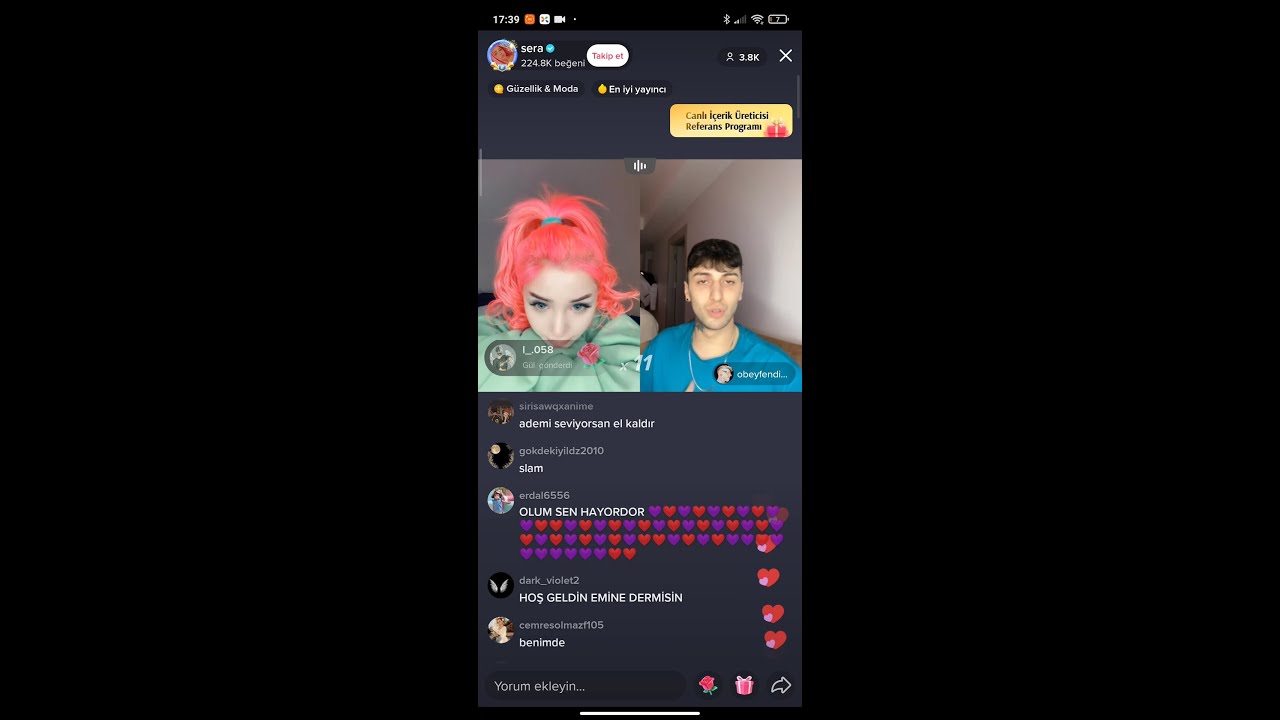Open the 3.8K viewers list
The height and width of the screenshot is (720, 1280).
[743, 57]
